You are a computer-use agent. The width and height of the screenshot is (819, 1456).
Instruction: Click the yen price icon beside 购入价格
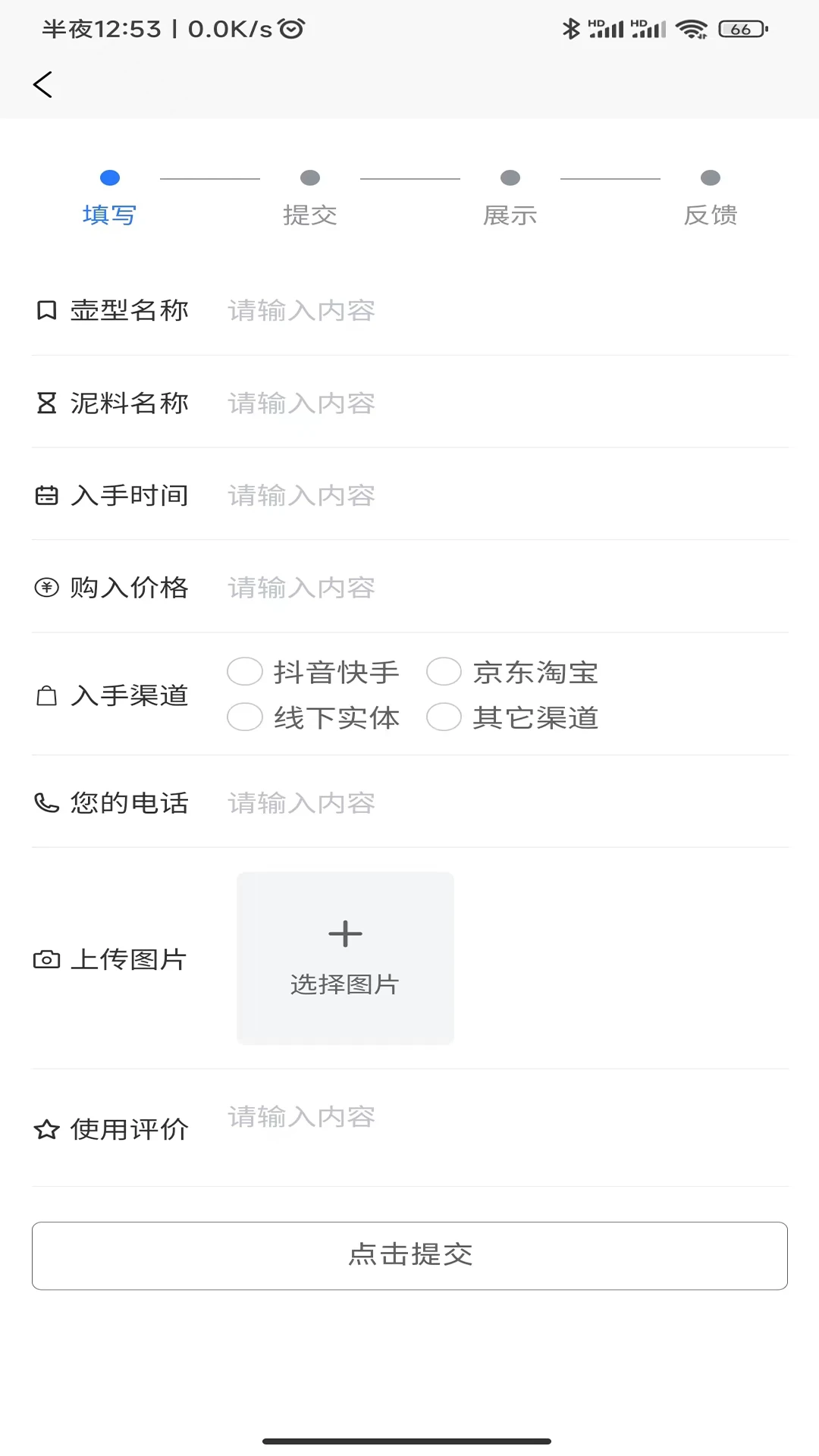tap(45, 587)
